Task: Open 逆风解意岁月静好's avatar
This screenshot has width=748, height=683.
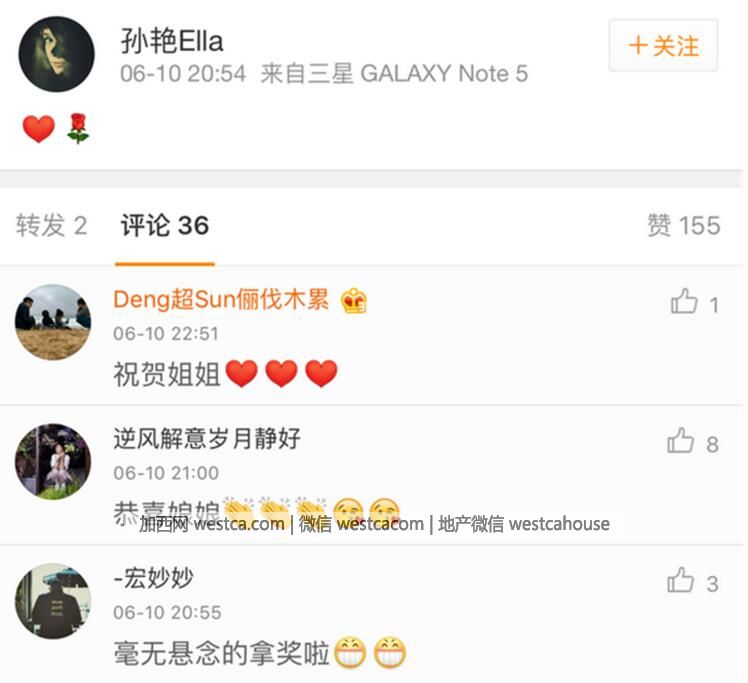Action: [x=53, y=461]
